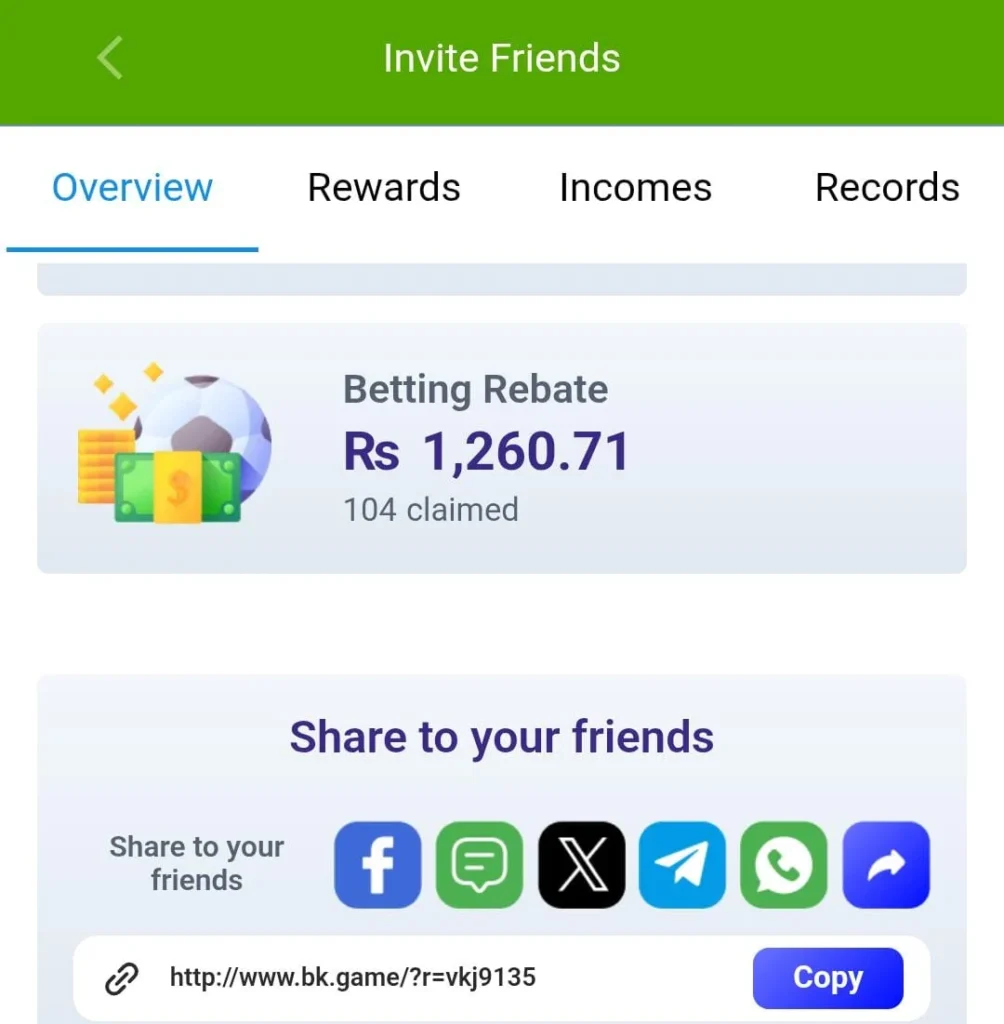The width and height of the screenshot is (1004, 1024).
Task: Share invite link on WhatsApp
Action: point(784,865)
